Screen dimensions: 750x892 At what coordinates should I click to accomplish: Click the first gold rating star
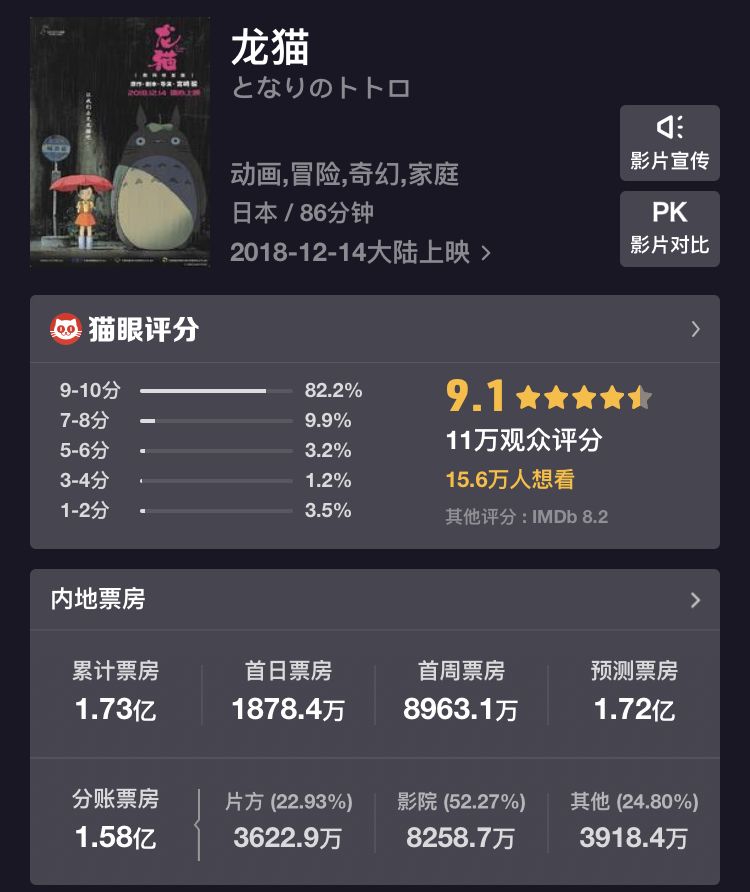[x=530, y=396]
